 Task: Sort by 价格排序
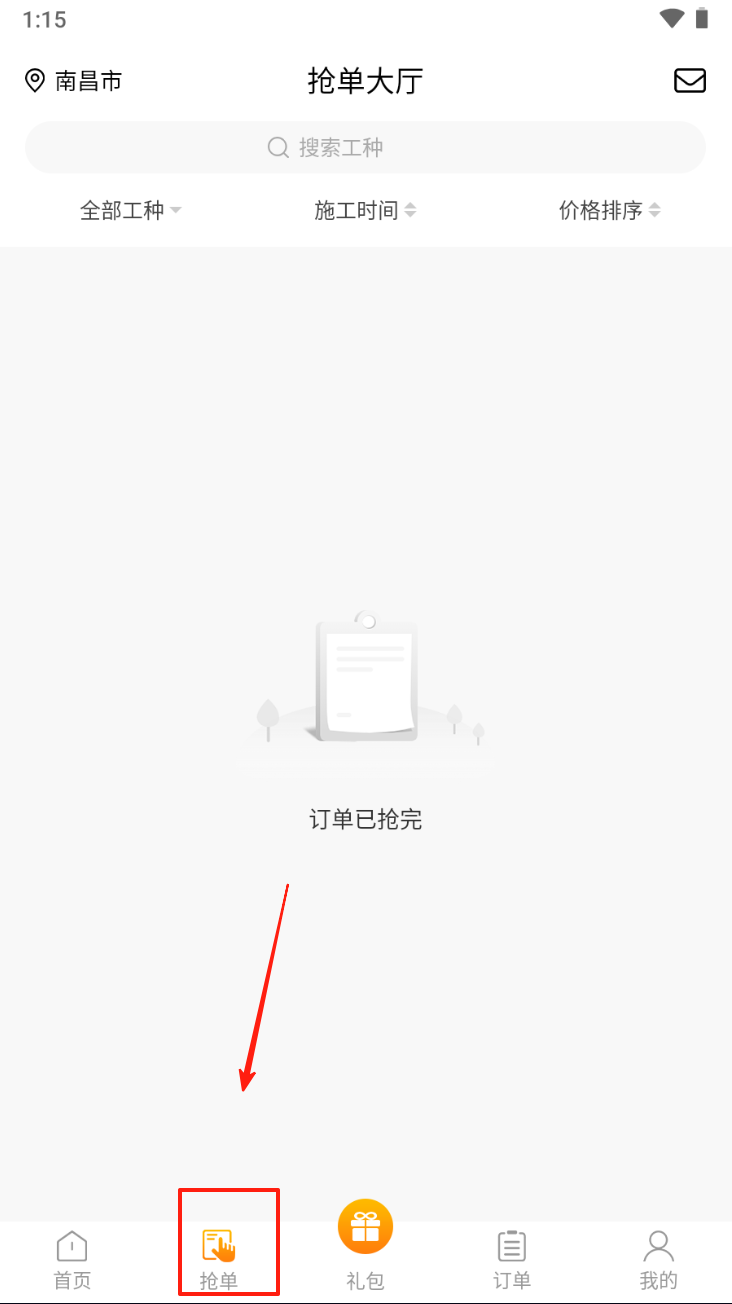[x=609, y=210]
